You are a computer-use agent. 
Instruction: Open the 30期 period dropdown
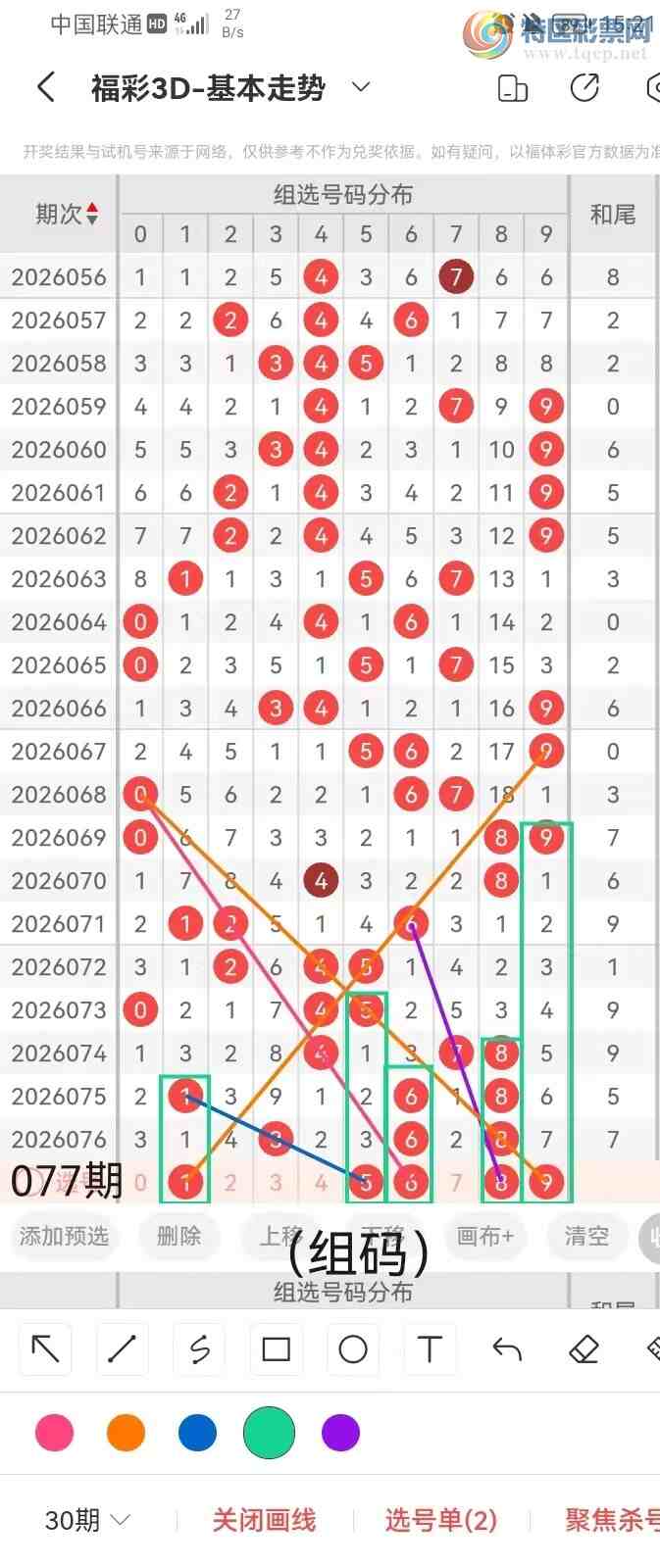click(87, 1520)
